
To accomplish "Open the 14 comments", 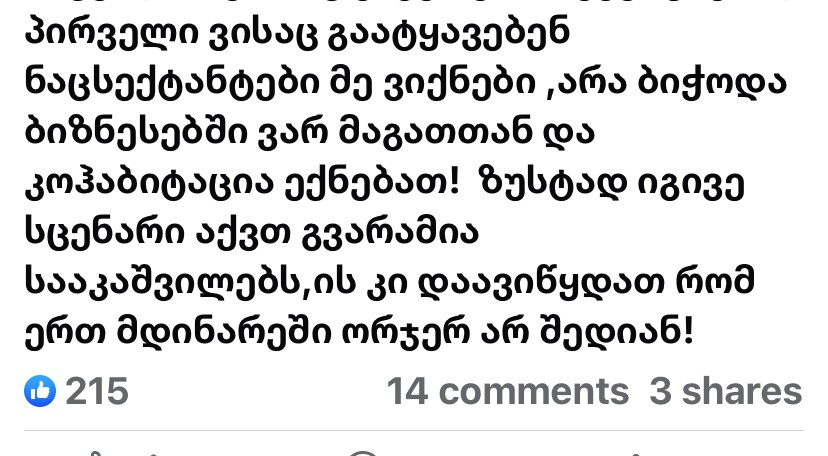I will click(x=507, y=391).
